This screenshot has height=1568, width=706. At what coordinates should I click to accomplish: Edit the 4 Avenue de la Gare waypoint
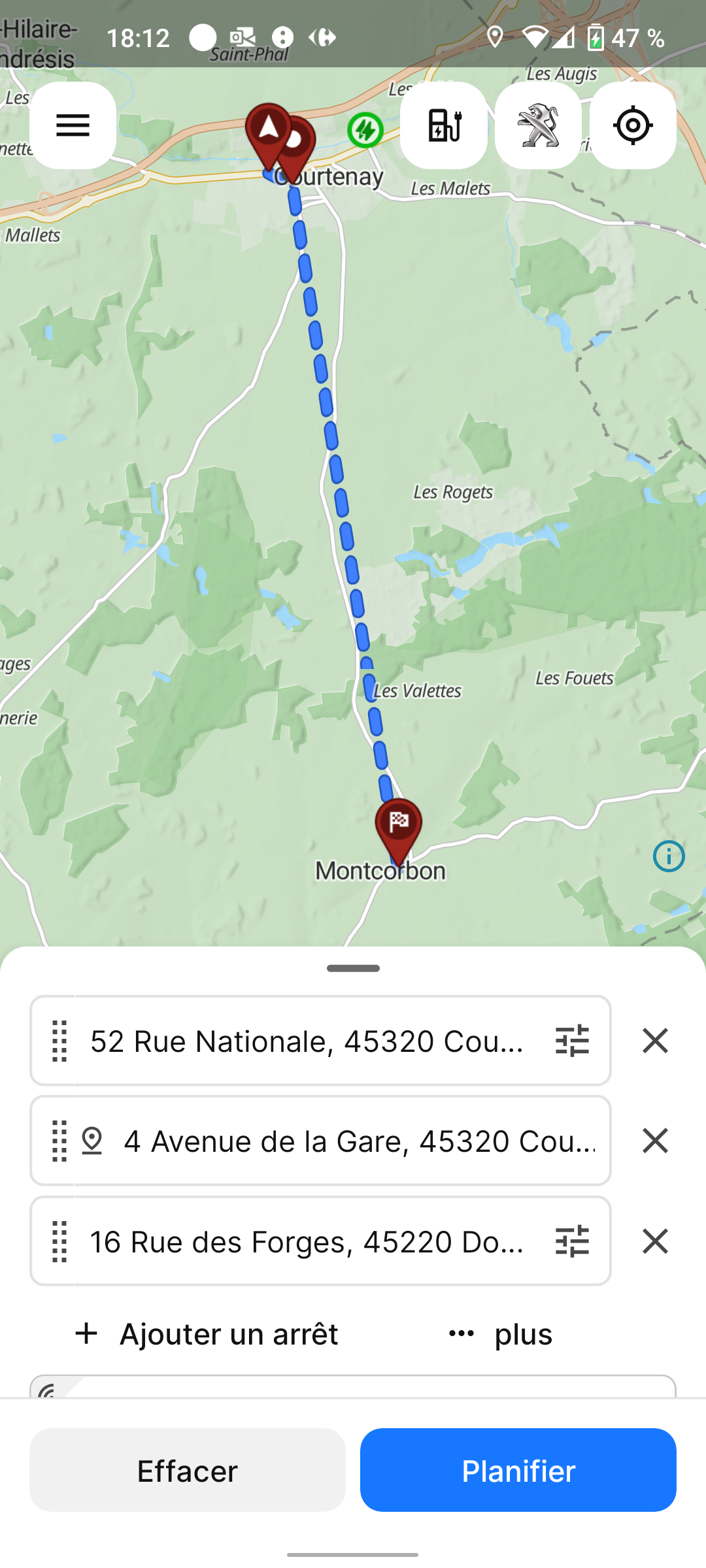(360, 1141)
